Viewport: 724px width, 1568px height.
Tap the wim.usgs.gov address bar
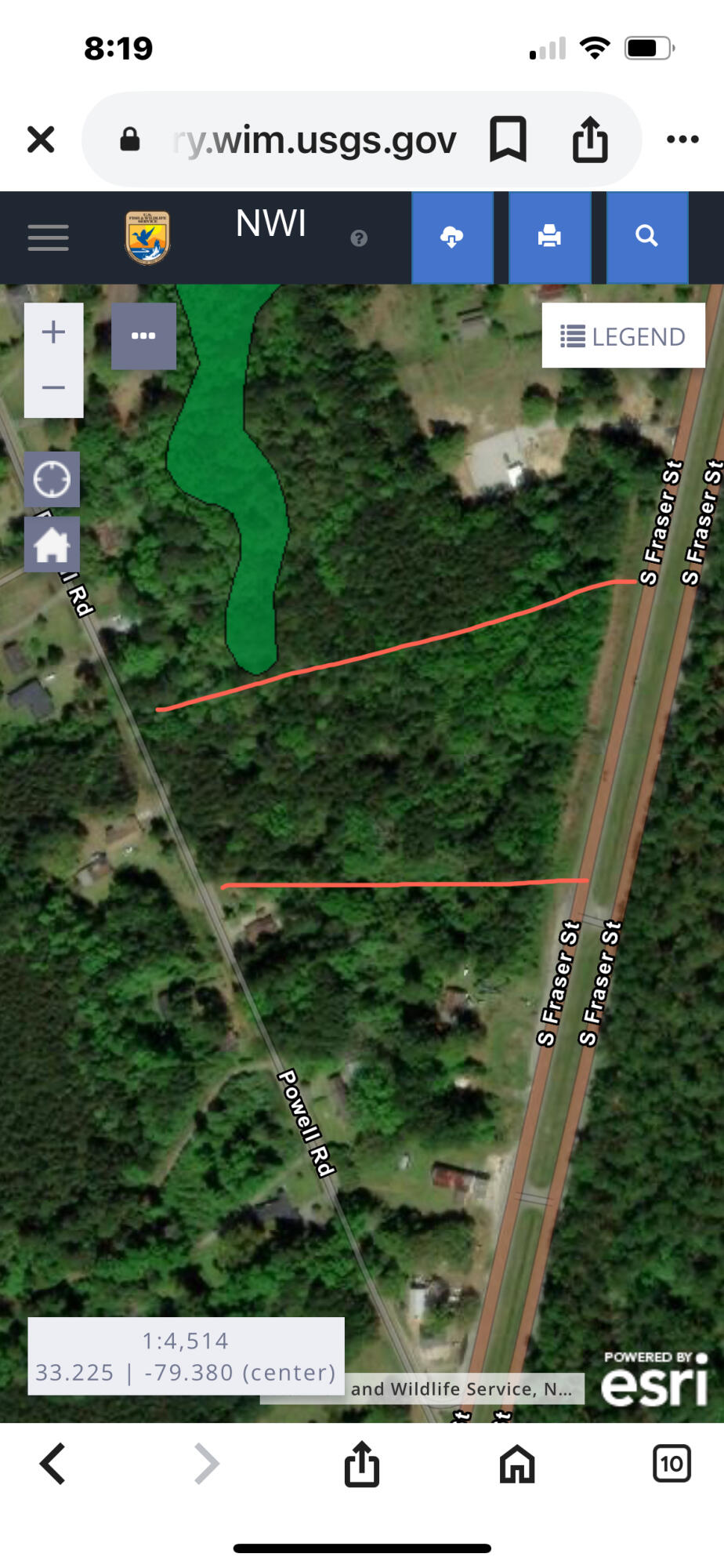click(x=313, y=140)
